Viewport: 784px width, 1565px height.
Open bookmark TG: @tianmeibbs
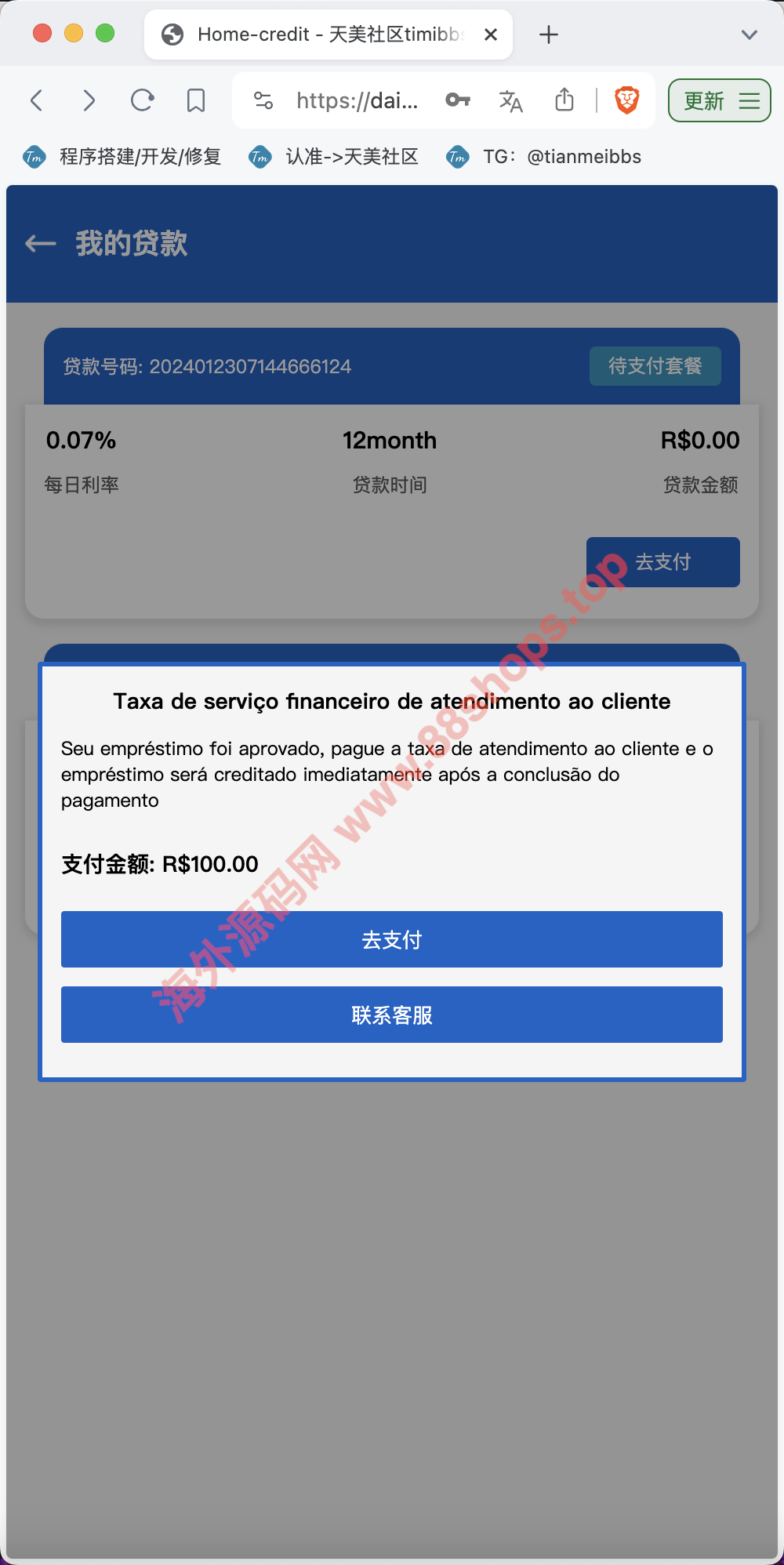point(544,157)
